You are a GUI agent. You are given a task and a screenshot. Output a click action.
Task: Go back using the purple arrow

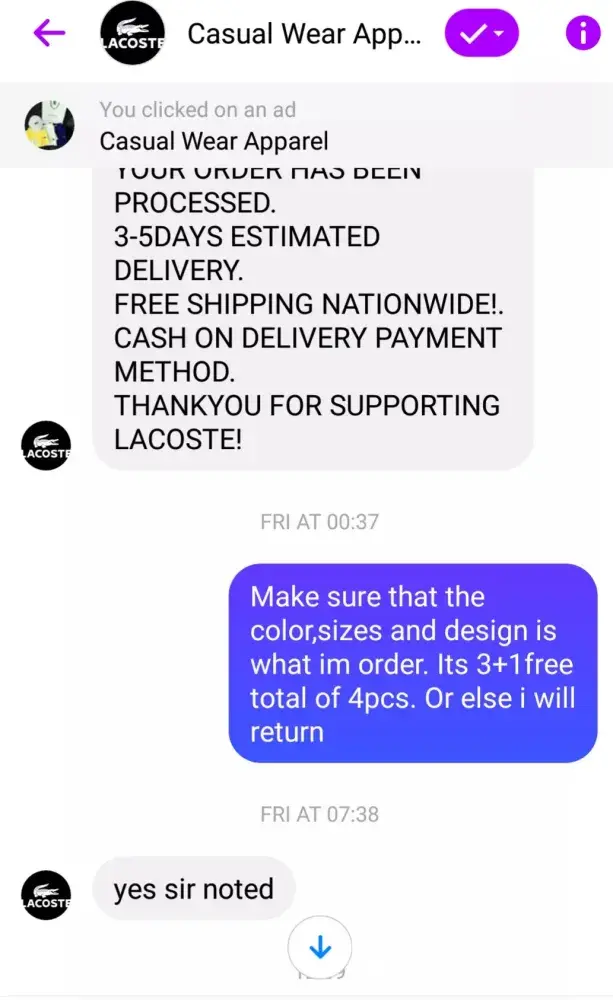click(x=48, y=34)
